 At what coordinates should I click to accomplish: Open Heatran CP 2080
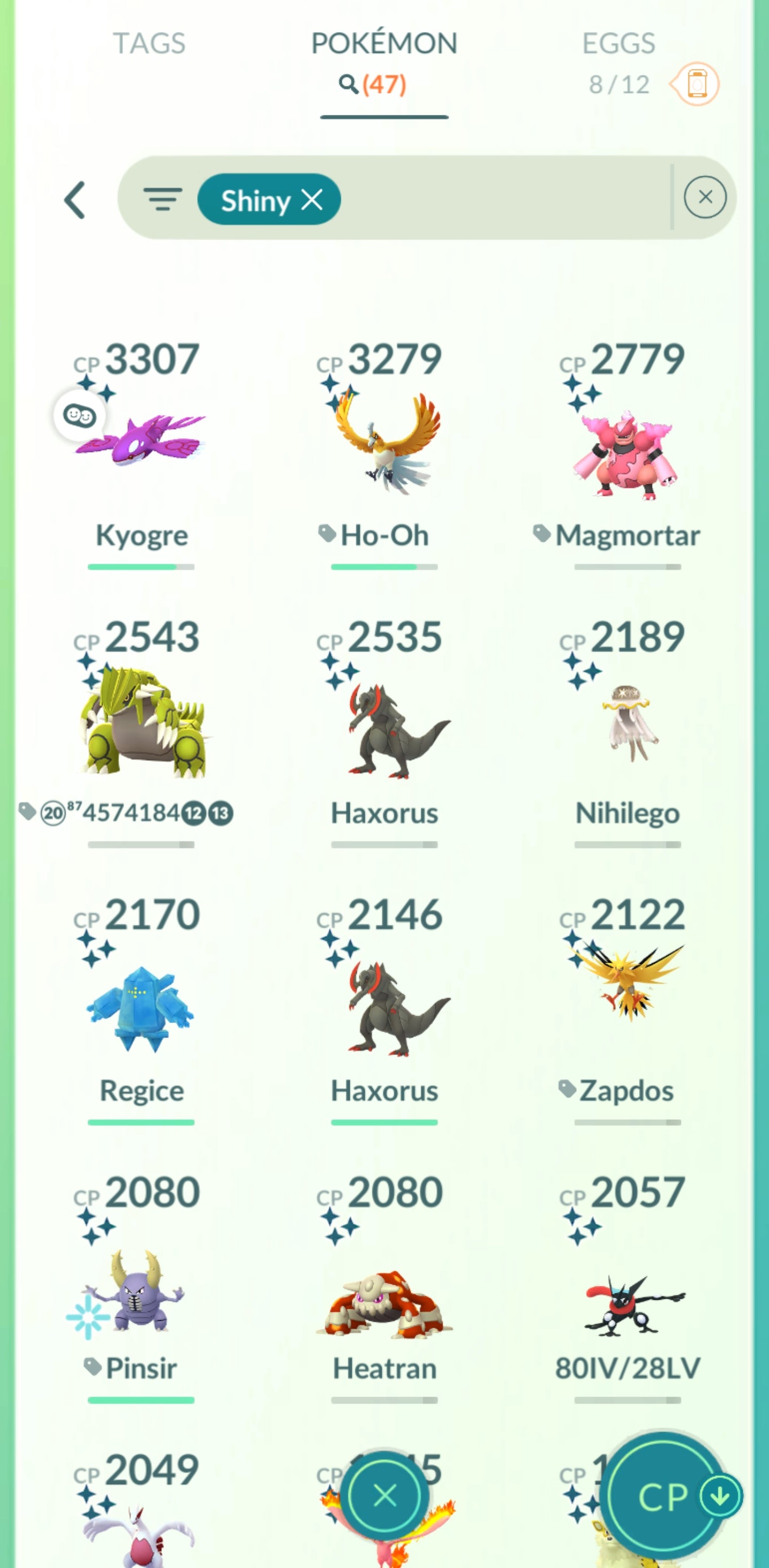pos(384,1302)
